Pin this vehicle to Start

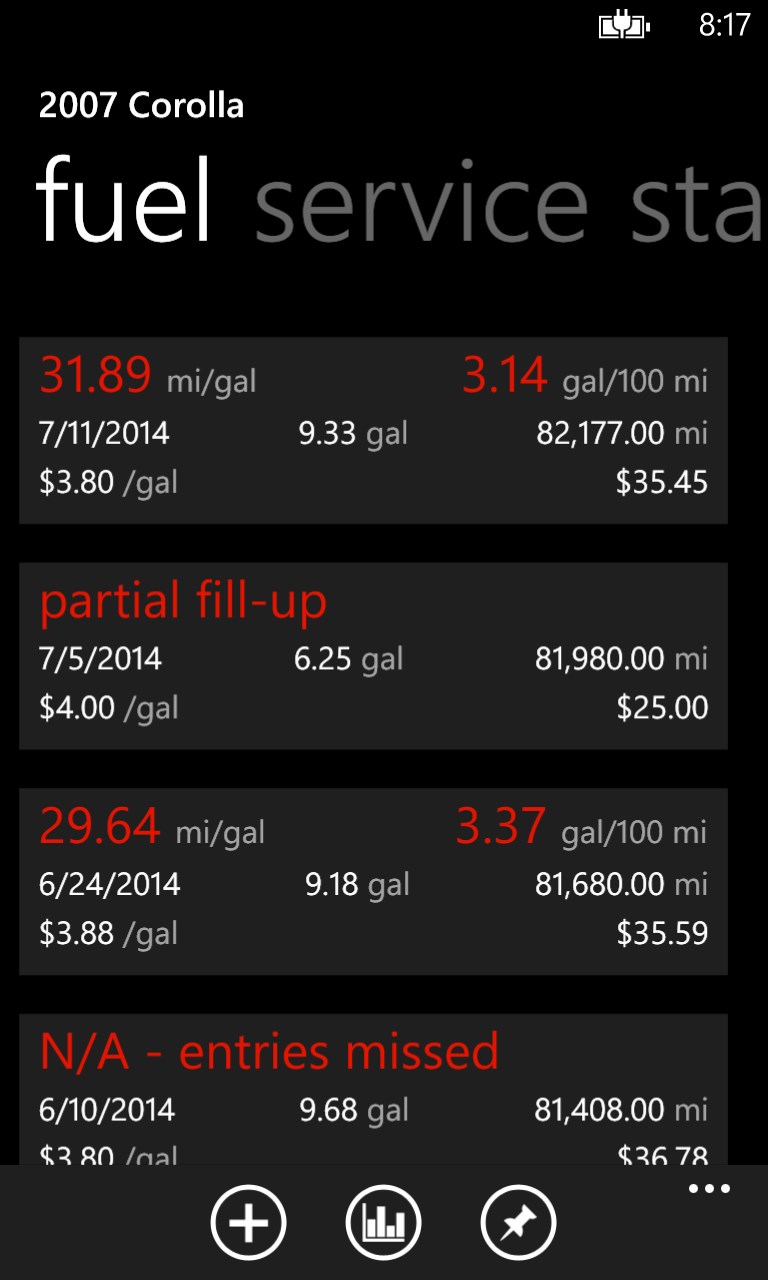518,1222
